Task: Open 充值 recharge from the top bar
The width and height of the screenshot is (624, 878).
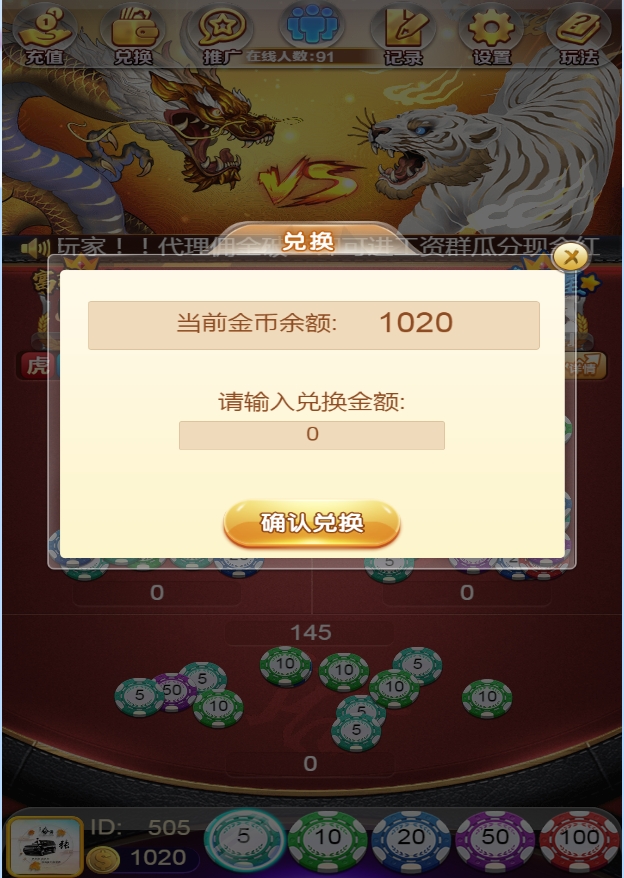Action: pos(43,35)
